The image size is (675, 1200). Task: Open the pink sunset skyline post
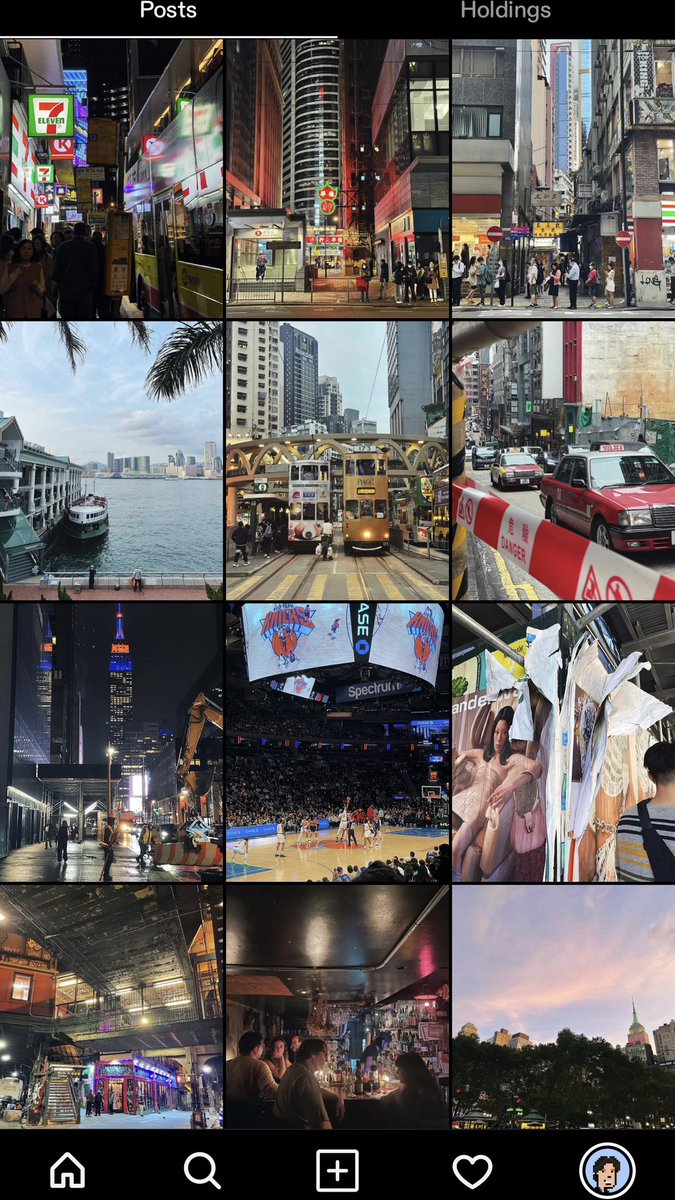coord(563,1006)
